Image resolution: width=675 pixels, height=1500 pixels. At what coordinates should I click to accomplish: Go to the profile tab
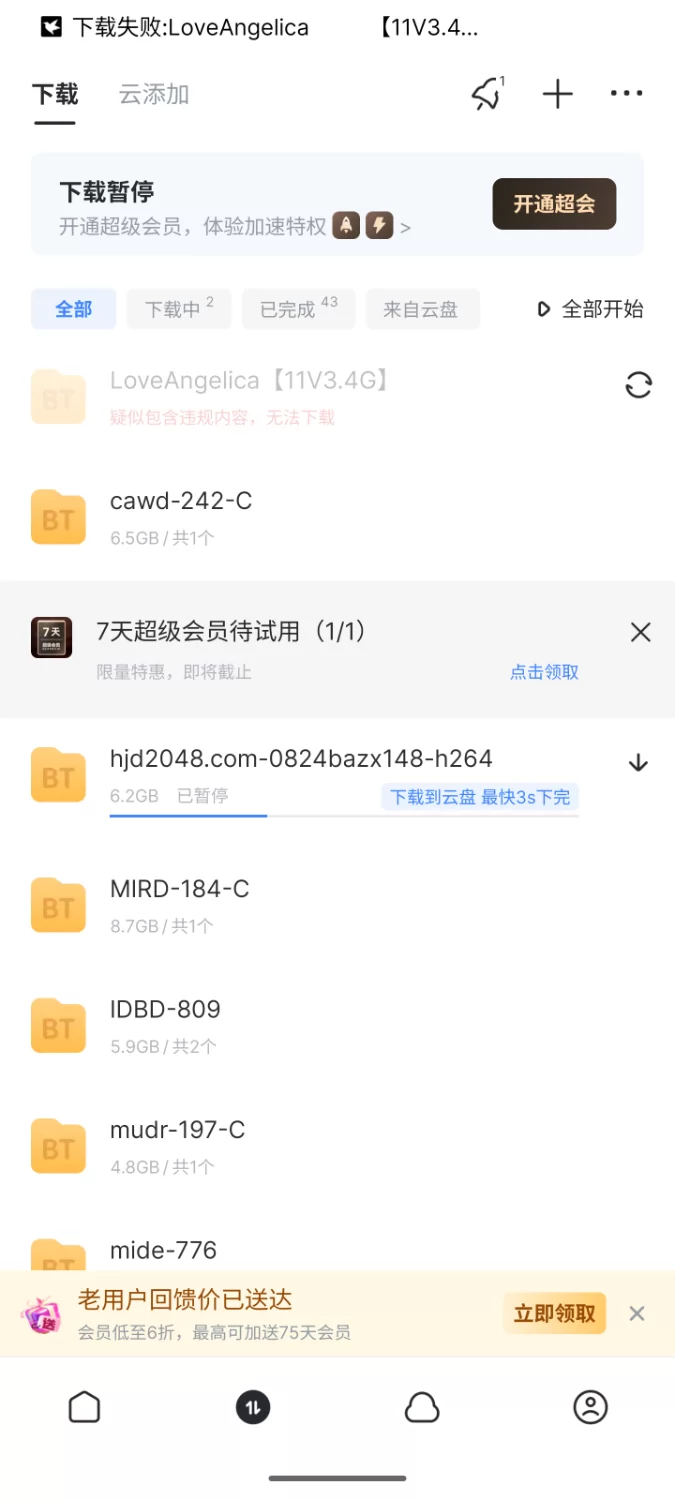tap(590, 1407)
